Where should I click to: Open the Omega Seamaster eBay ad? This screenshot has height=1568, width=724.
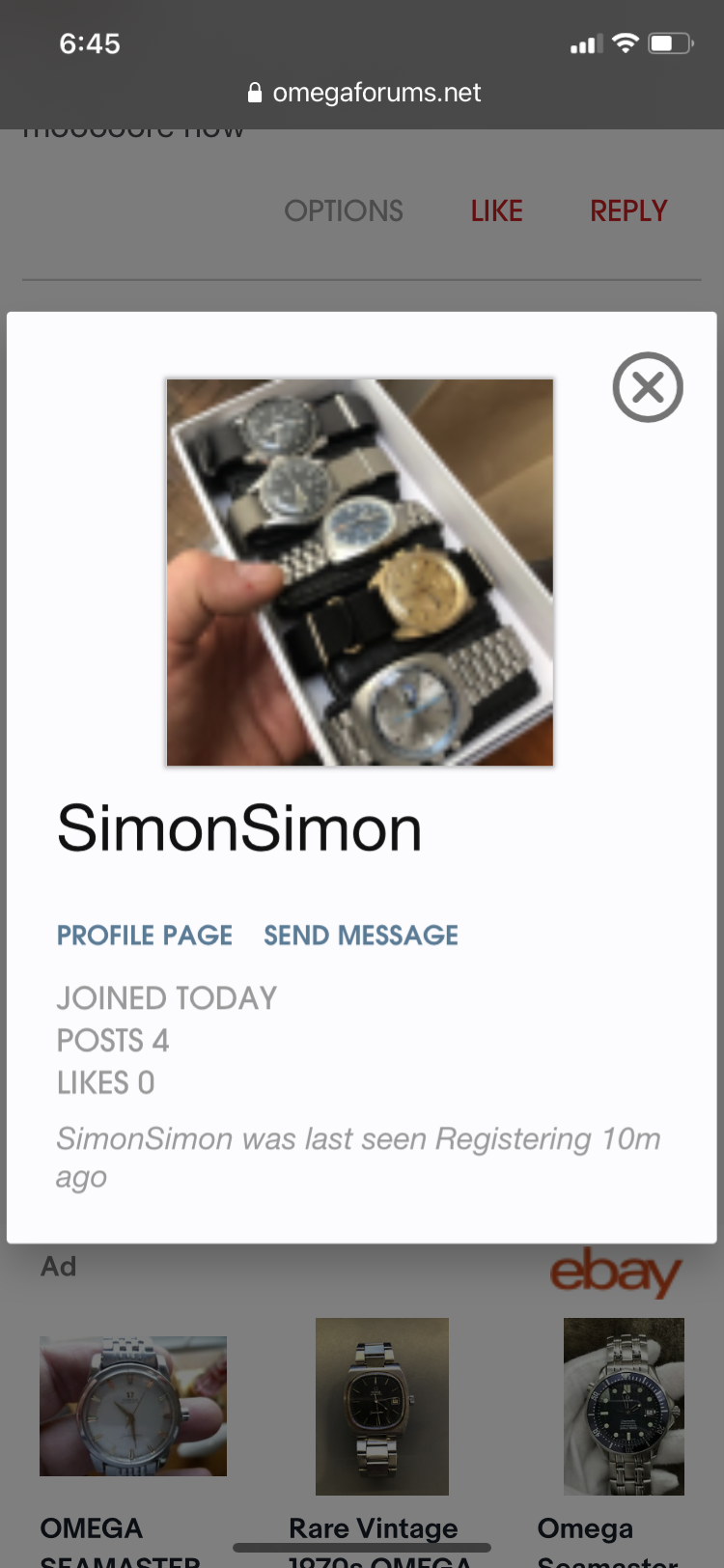(x=133, y=1406)
